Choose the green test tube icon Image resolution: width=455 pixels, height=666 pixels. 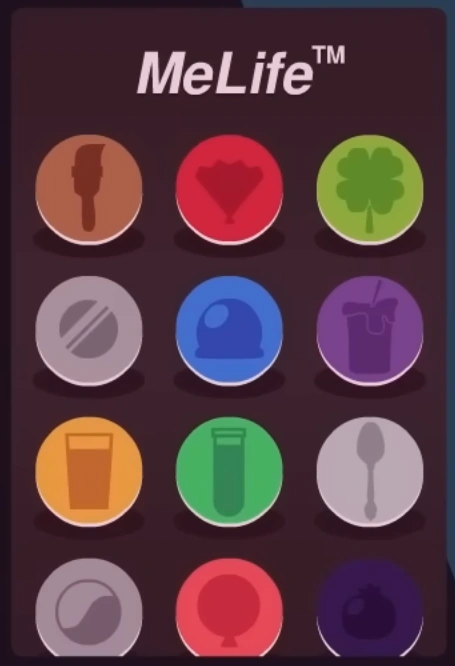(229, 471)
